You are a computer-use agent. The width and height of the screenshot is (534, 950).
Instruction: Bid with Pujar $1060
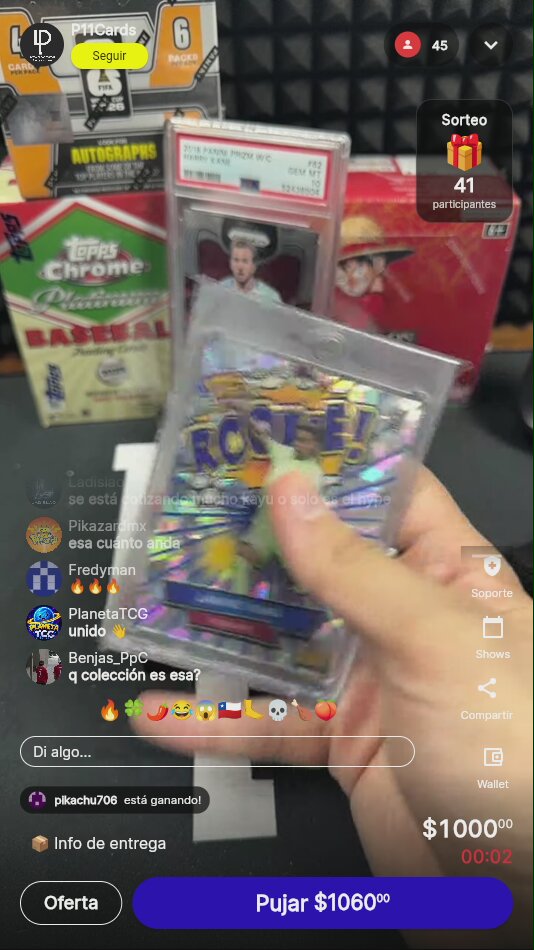coord(323,903)
